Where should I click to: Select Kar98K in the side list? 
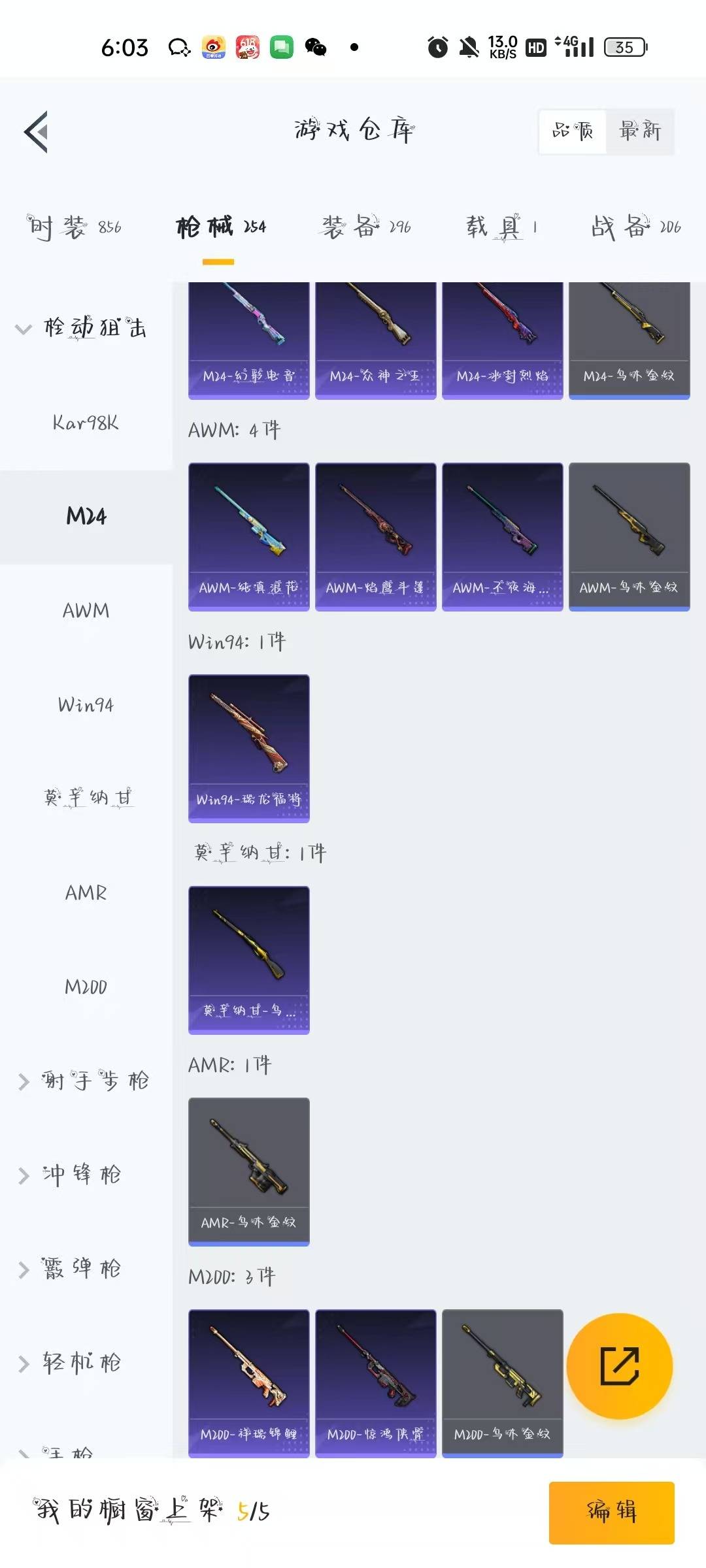(x=86, y=423)
